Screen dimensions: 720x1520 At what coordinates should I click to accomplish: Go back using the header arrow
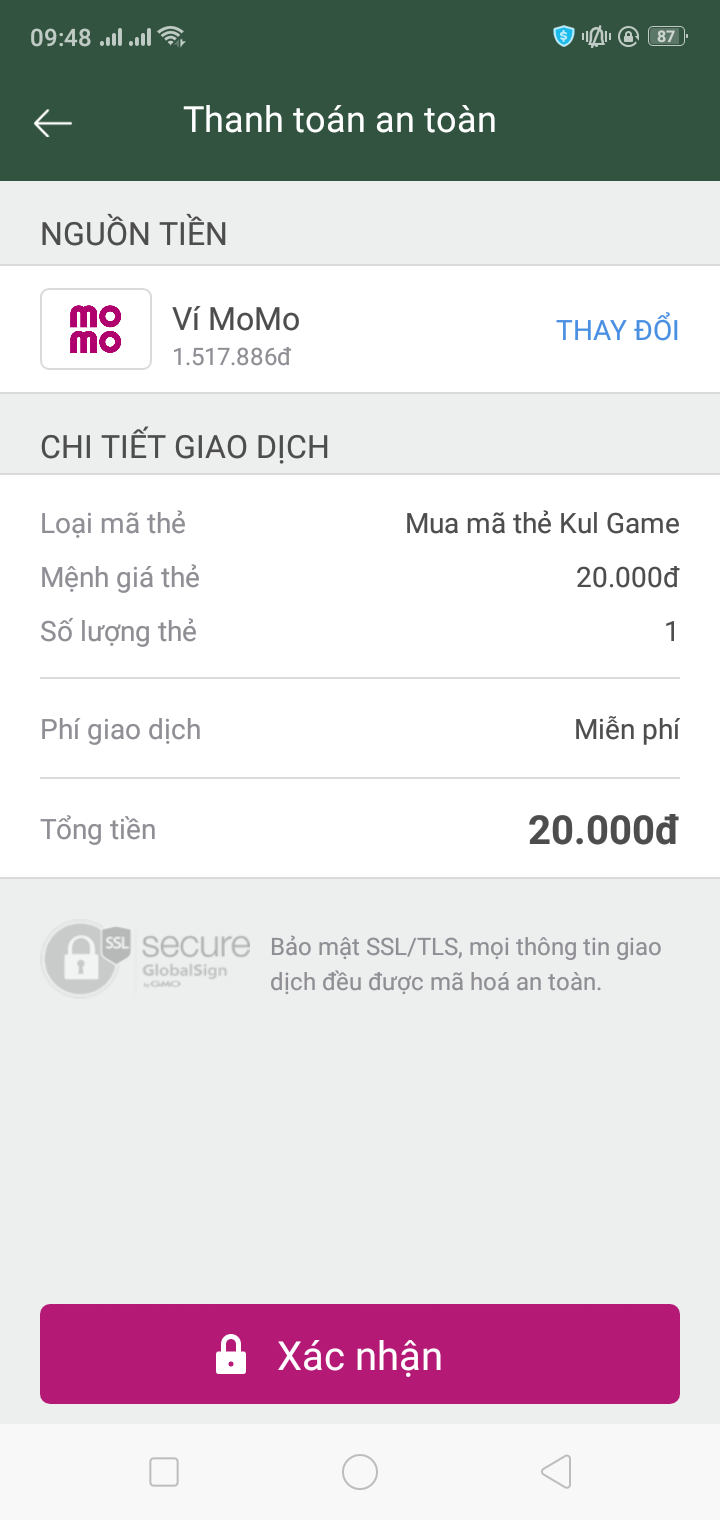pos(53,122)
